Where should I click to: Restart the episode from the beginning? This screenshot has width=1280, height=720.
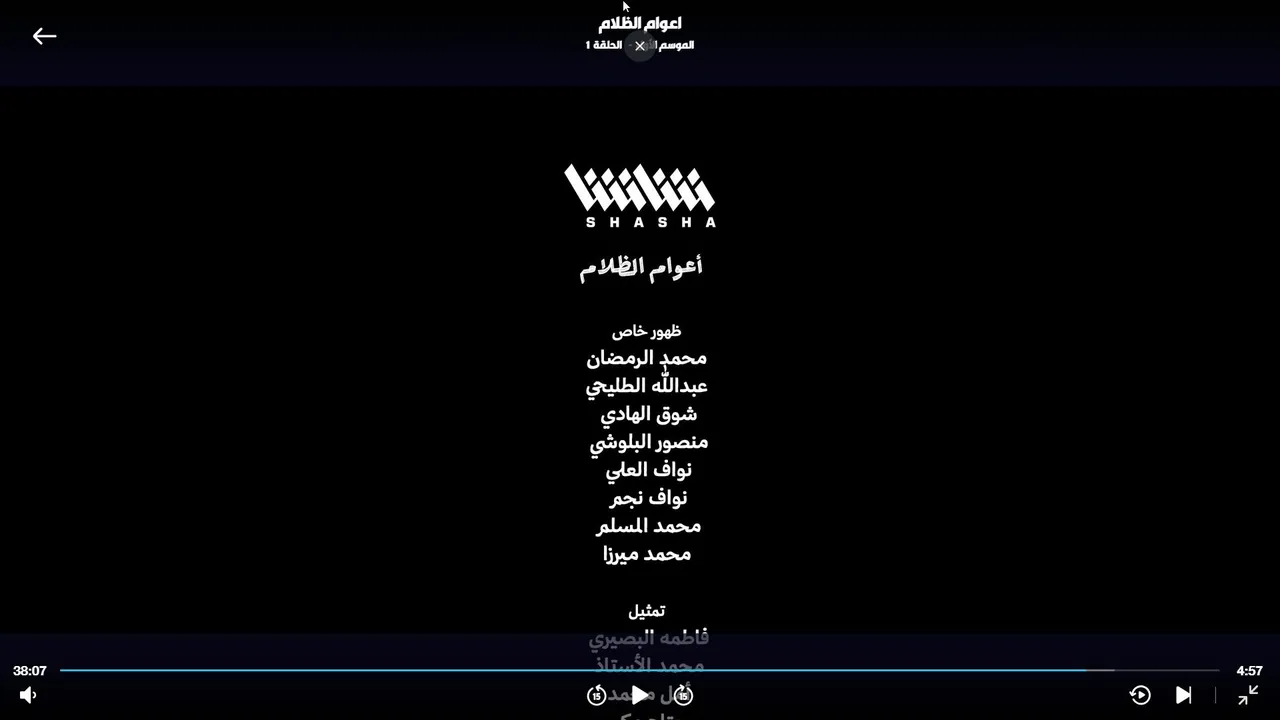coord(1140,695)
